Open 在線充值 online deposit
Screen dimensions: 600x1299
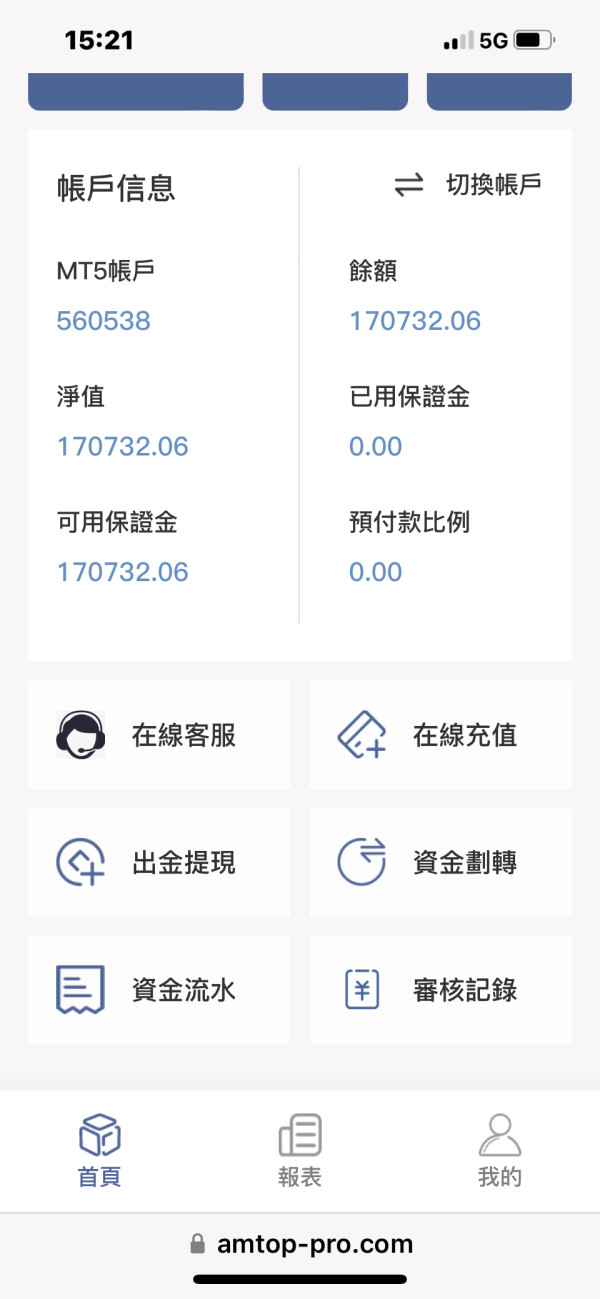pyautogui.click(x=441, y=735)
